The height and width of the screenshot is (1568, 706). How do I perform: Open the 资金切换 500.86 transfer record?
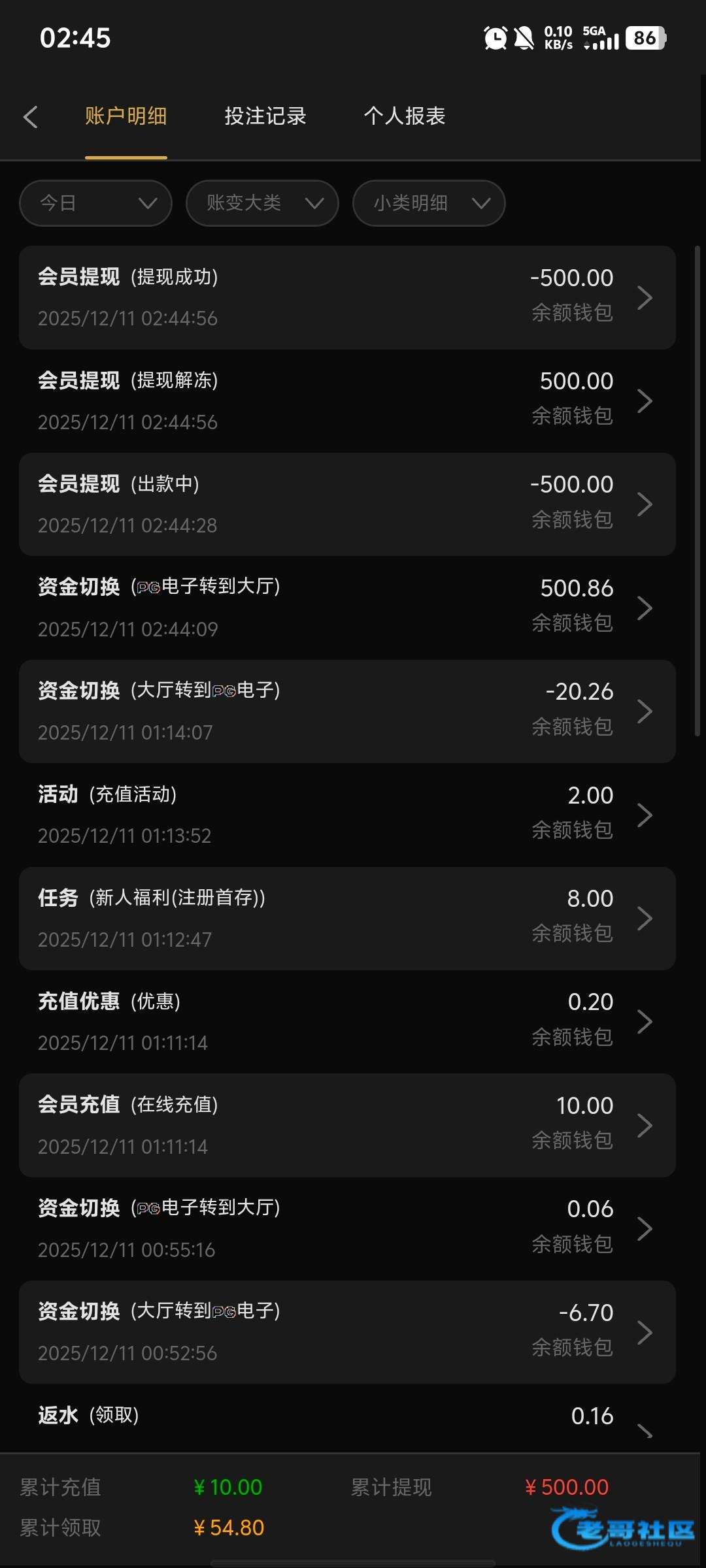click(346, 608)
